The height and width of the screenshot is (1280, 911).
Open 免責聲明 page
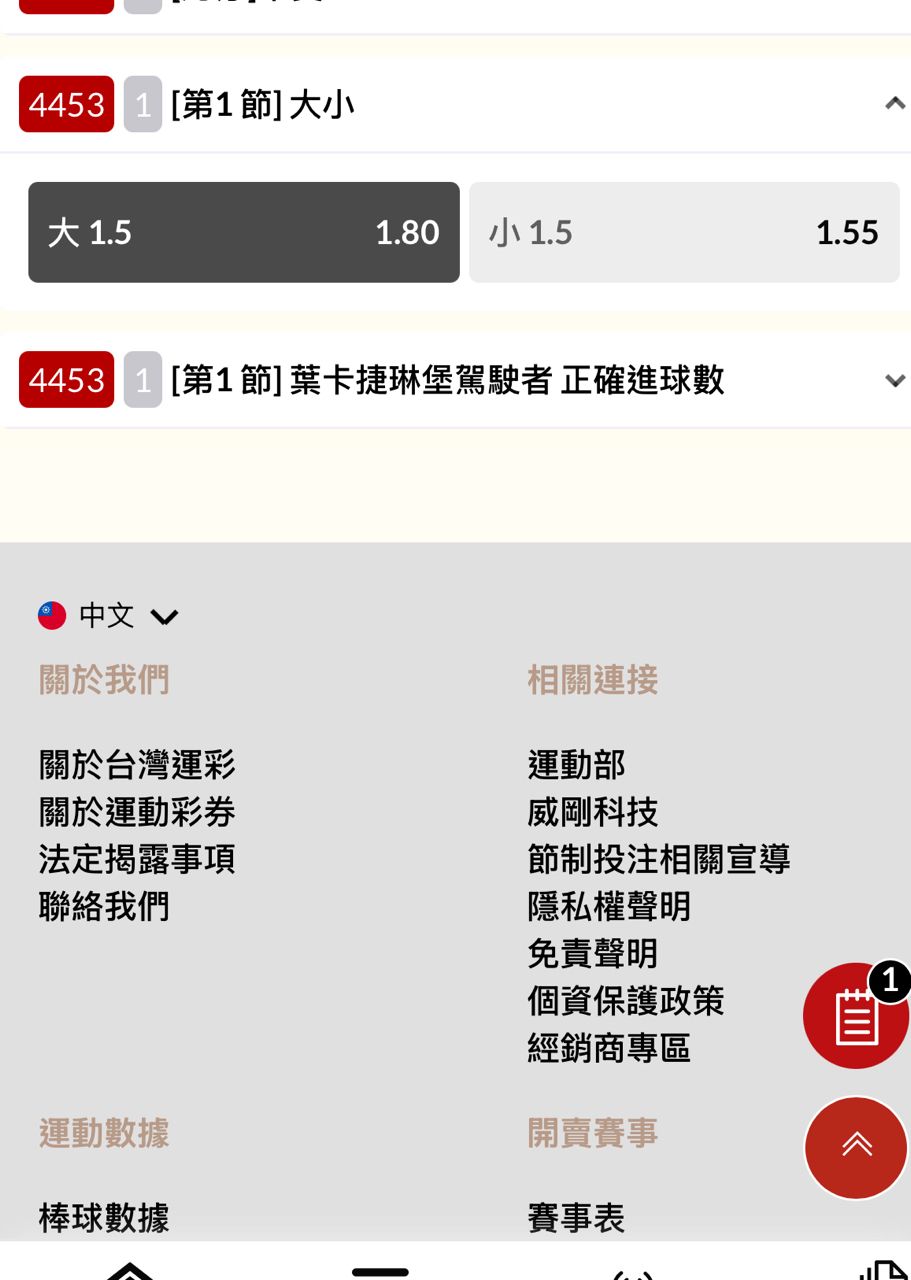(592, 953)
